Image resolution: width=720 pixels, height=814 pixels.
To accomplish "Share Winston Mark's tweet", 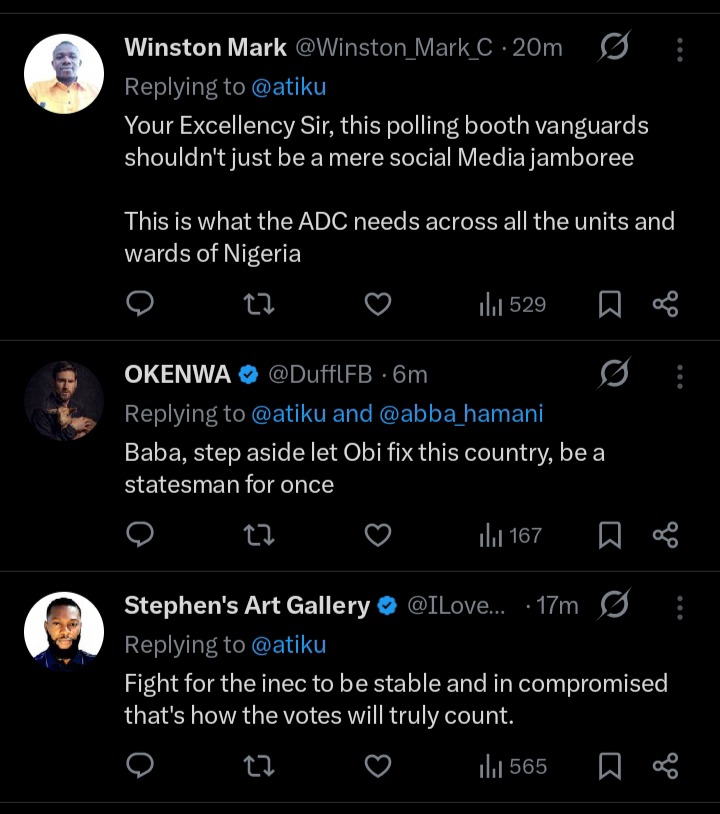I will 666,304.
